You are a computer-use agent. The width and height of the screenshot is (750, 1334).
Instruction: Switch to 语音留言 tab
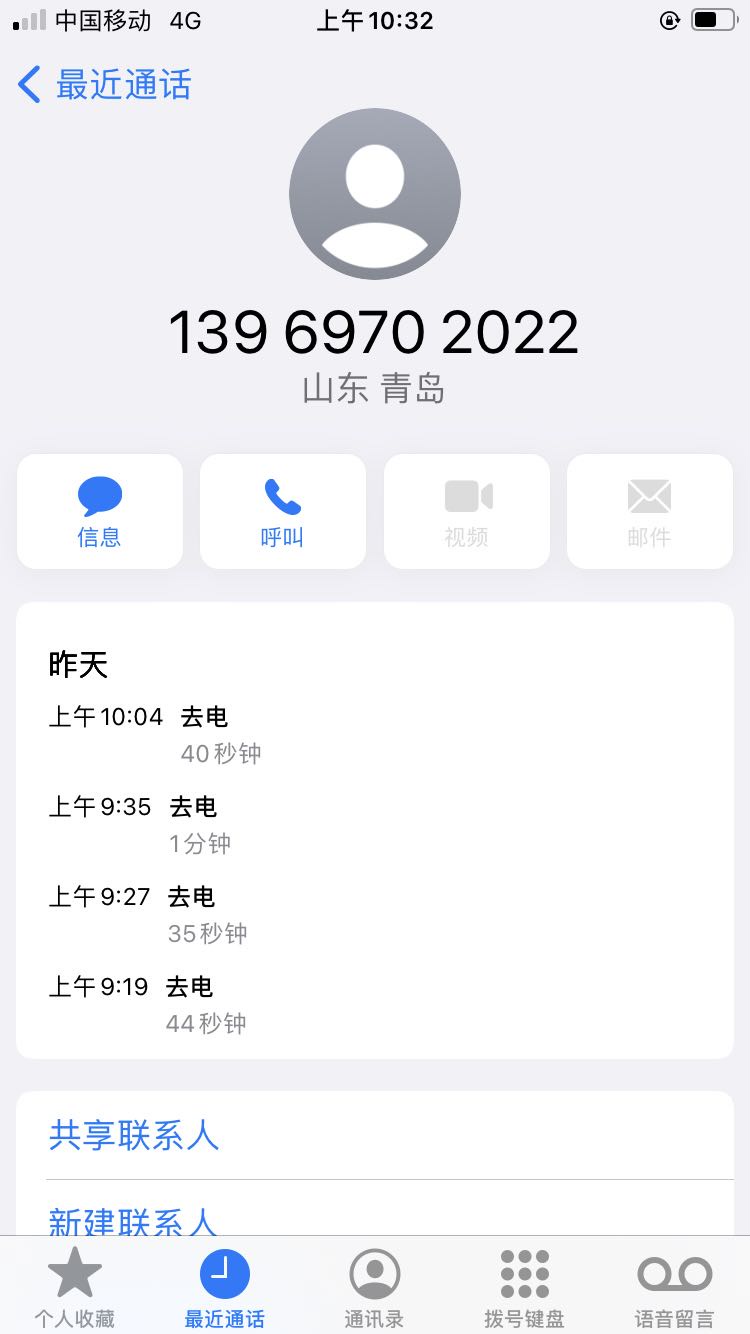point(675,1288)
